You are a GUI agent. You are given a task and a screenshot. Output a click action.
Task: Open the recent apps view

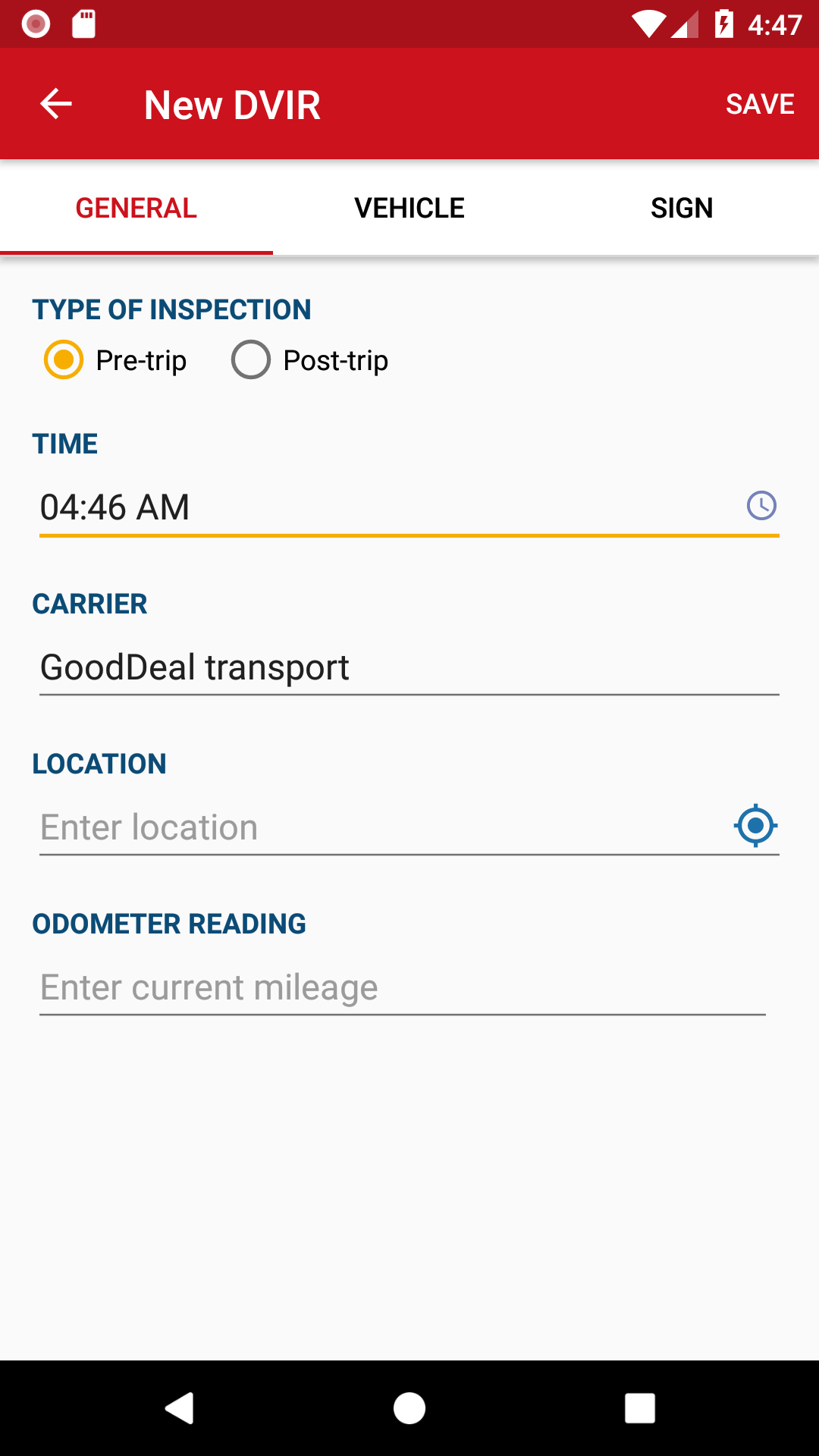640,1408
